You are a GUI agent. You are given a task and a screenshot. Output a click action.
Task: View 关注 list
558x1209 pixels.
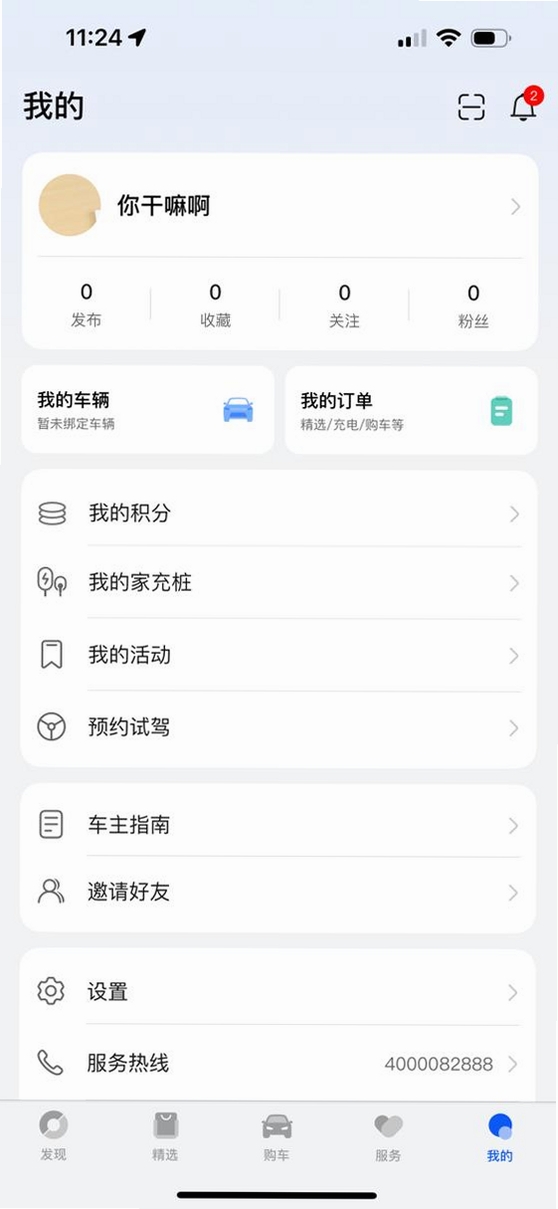344,306
